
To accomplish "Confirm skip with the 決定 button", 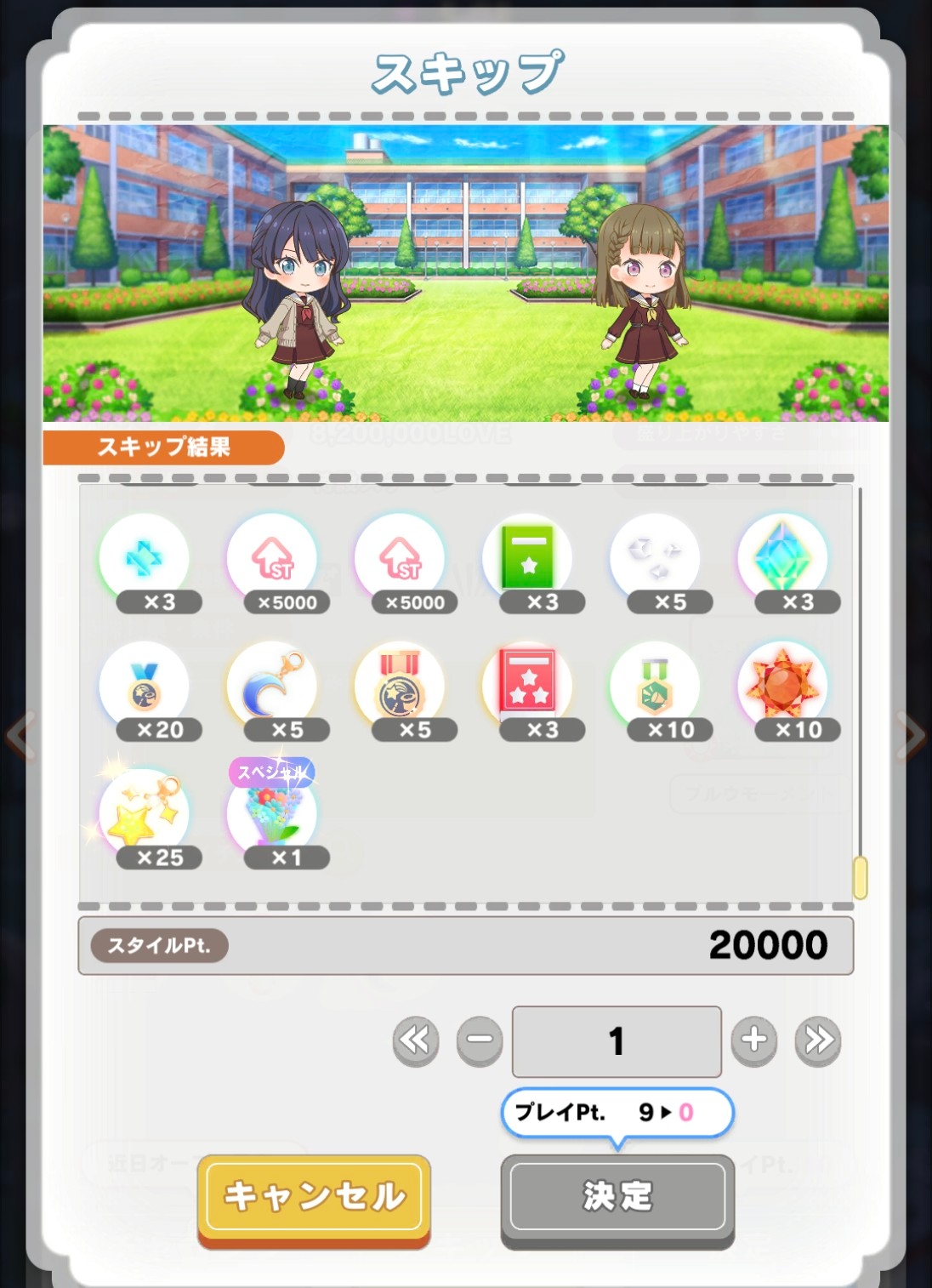I will (617, 1197).
